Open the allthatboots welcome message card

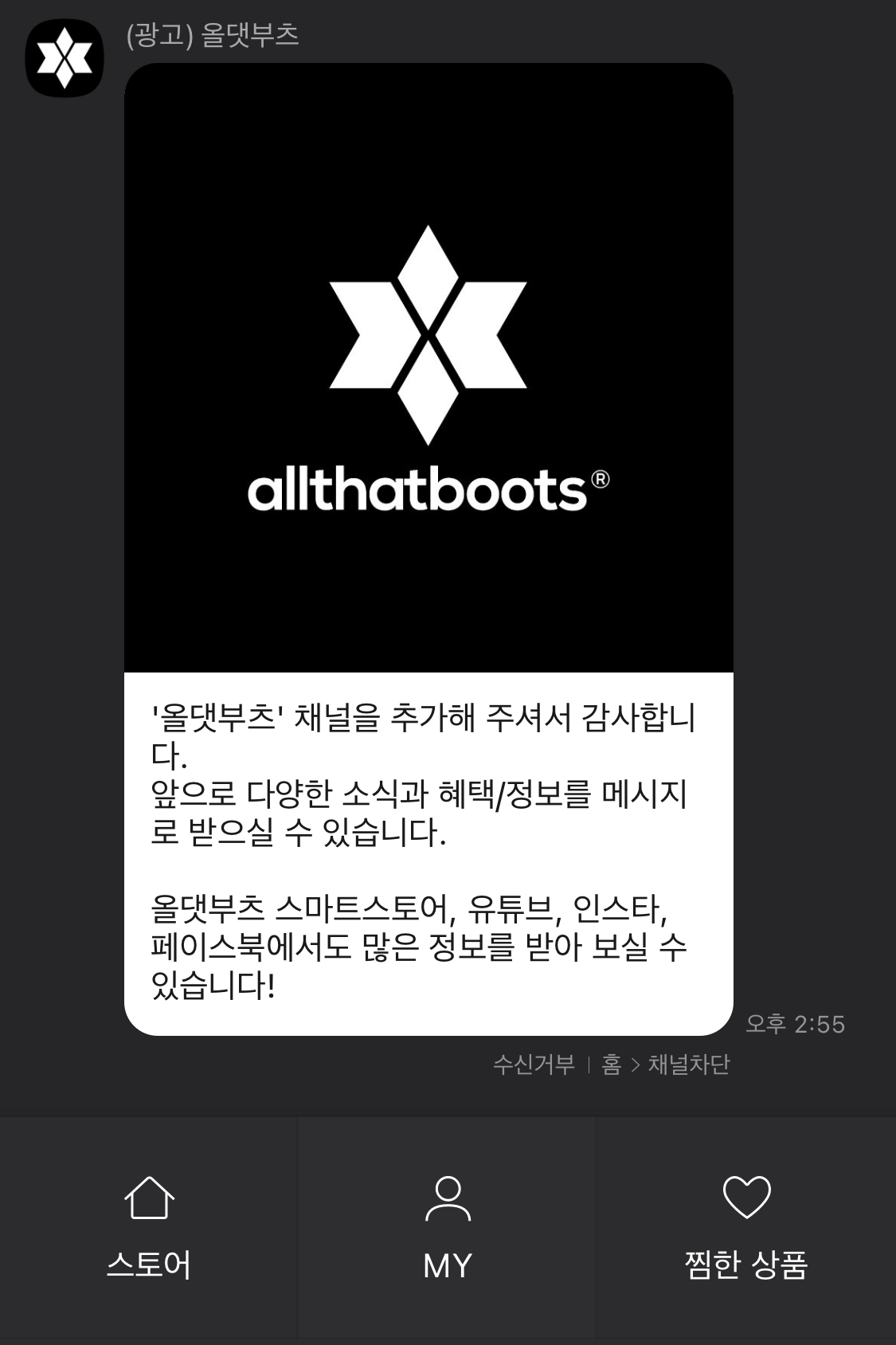pos(428,548)
